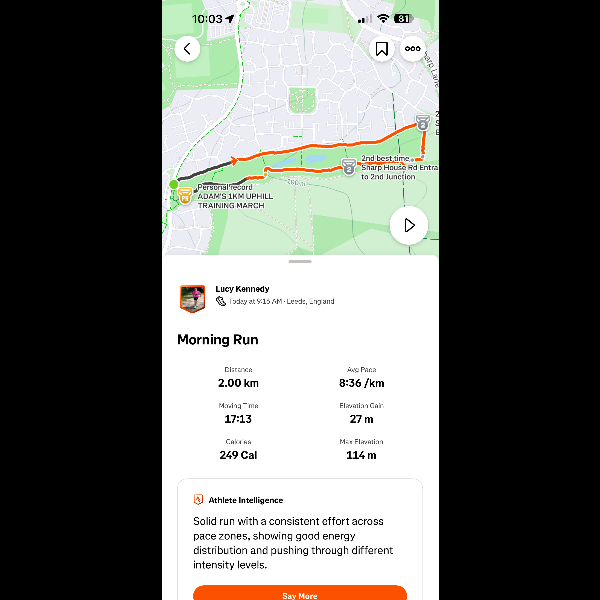Go back from the activity screen
Screen dimensions: 600x600
(x=188, y=48)
